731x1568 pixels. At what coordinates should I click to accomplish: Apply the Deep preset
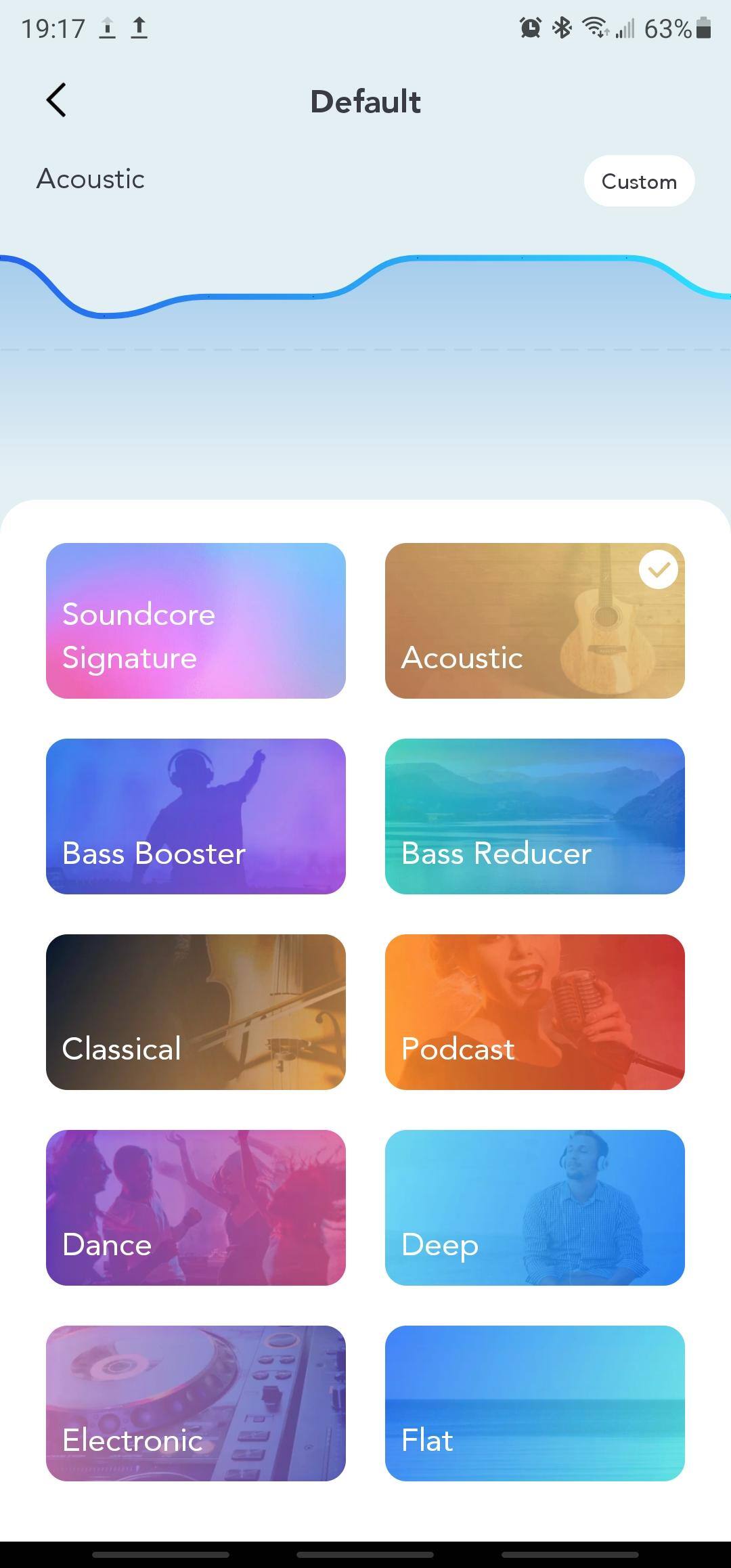(534, 1207)
